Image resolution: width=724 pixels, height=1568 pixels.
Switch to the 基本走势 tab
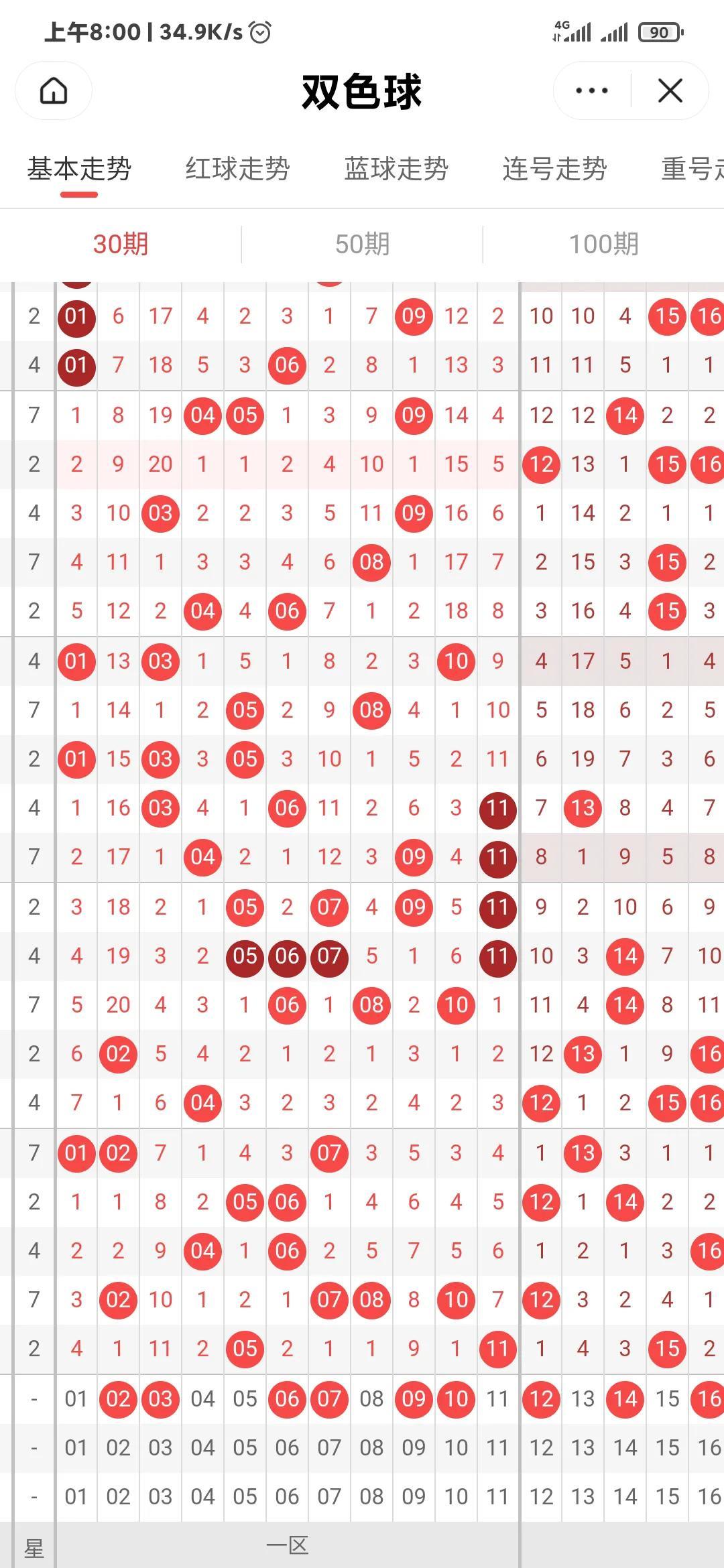click(x=79, y=169)
